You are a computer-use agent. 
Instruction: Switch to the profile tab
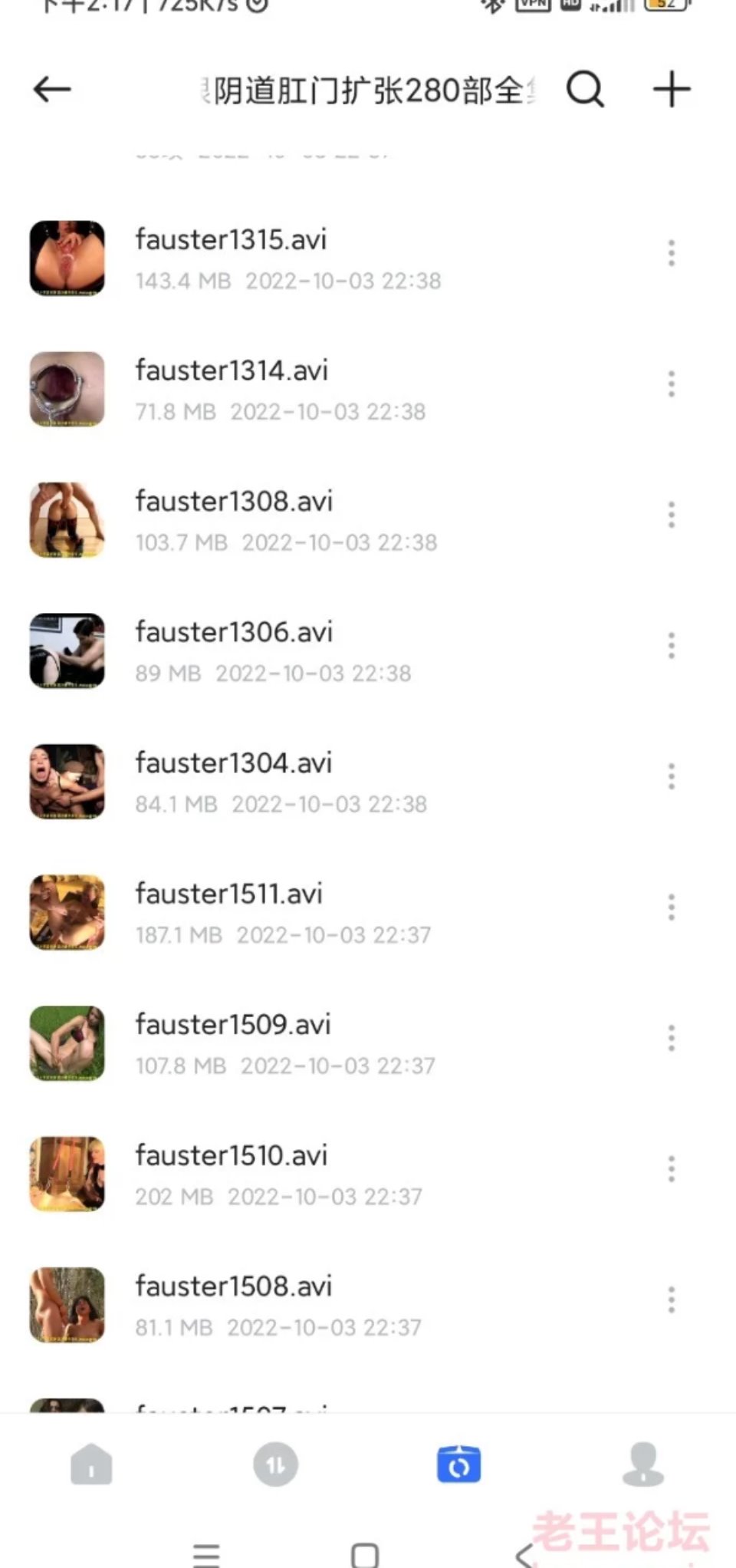(x=642, y=1464)
